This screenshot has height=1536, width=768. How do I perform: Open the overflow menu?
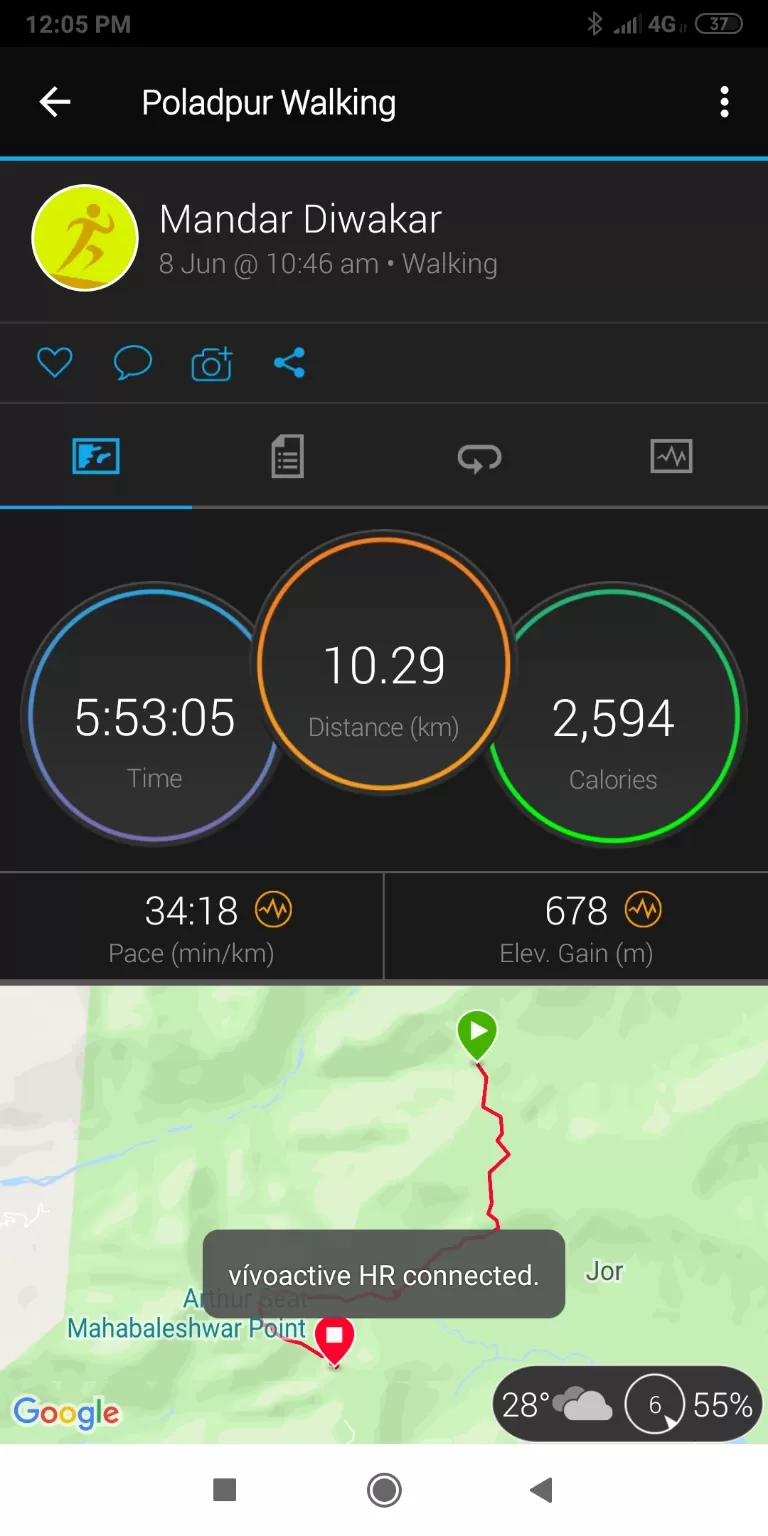[x=724, y=102]
